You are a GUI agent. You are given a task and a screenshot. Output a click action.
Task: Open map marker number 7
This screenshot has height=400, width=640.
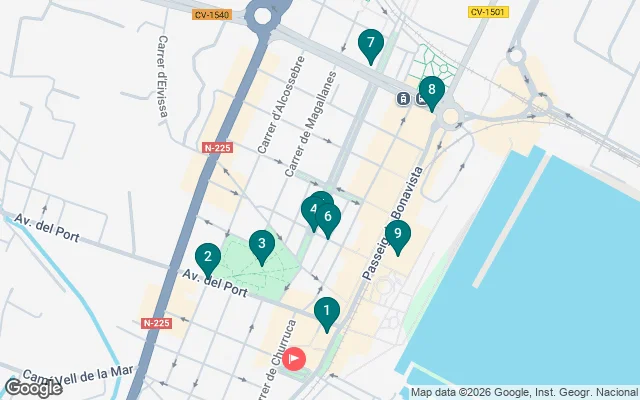371,44
